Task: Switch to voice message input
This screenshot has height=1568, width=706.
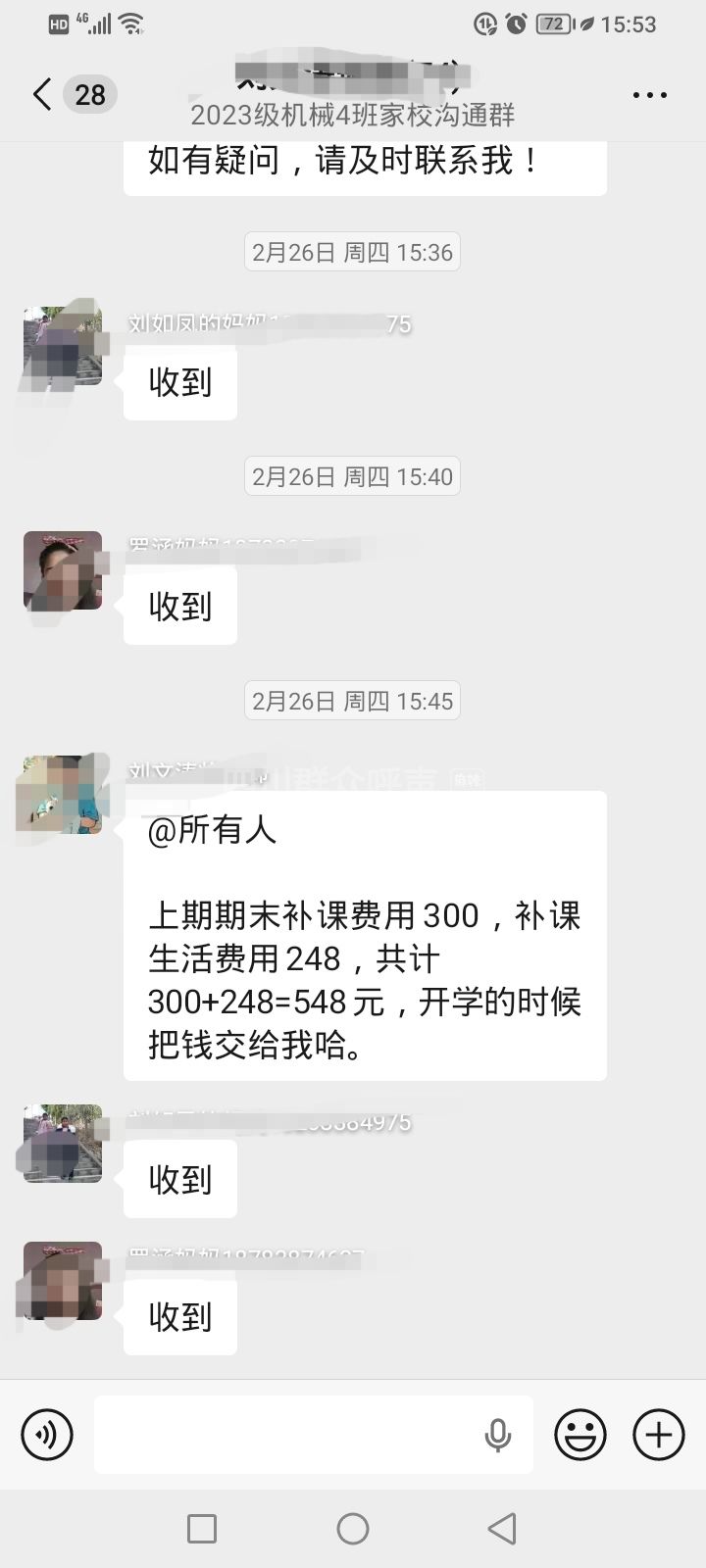Action: pyautogui.click(x=47, y=1435)
